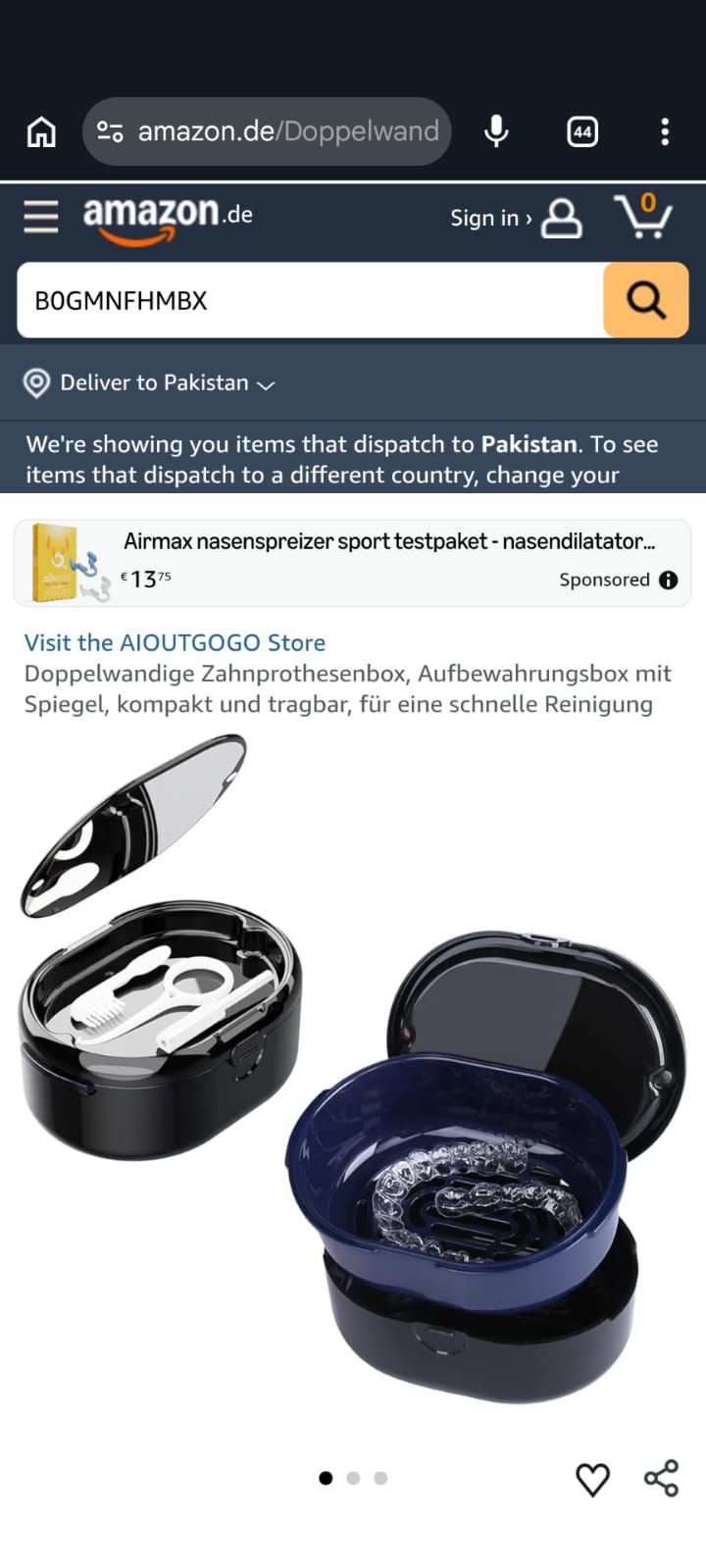The height and width of the screenshot is (1568, 706).
Task: Share this product
Action: pos(662,1478)
